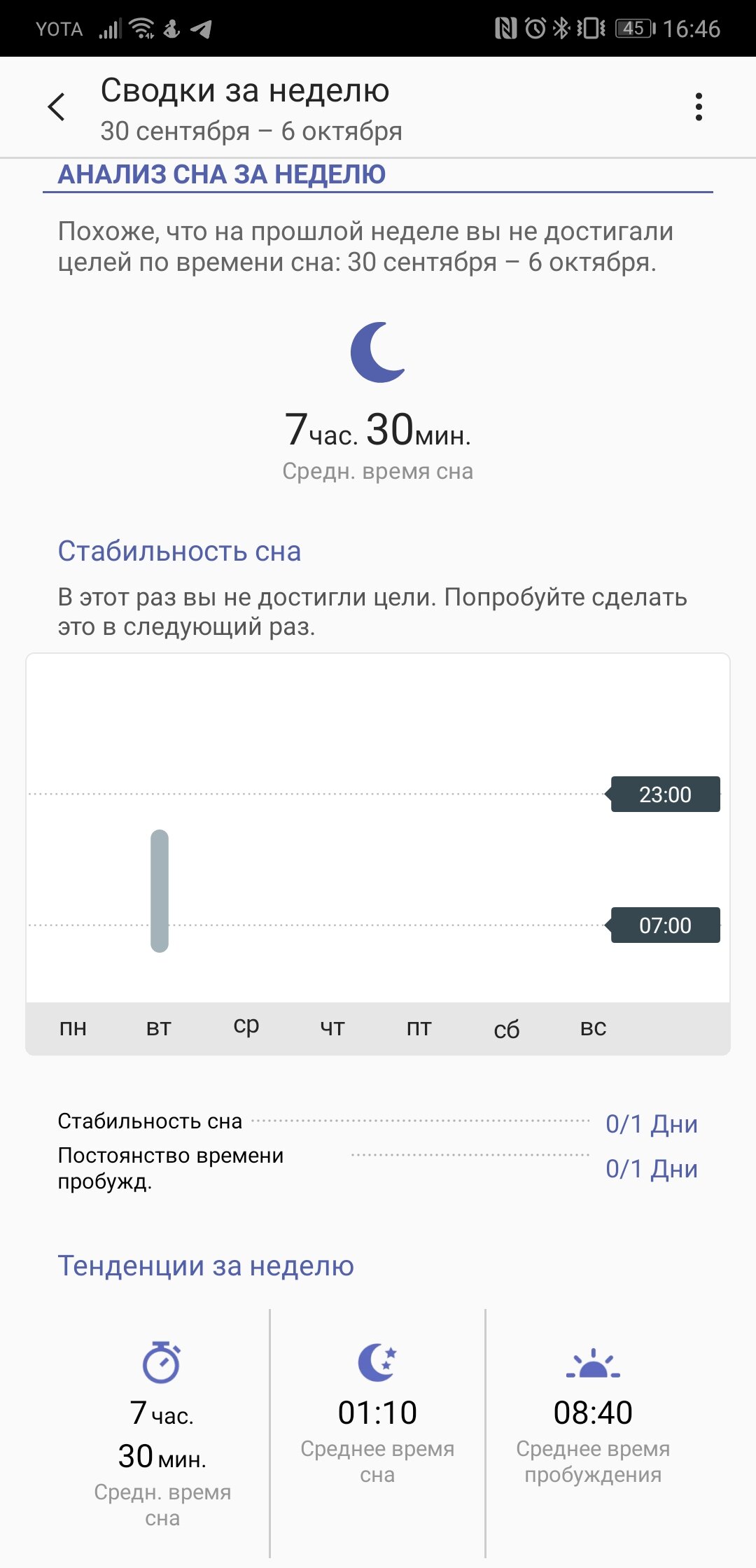Go back from the weekly summaries screen
This screenshot has height=1568, width=756.
pos(57,107)
